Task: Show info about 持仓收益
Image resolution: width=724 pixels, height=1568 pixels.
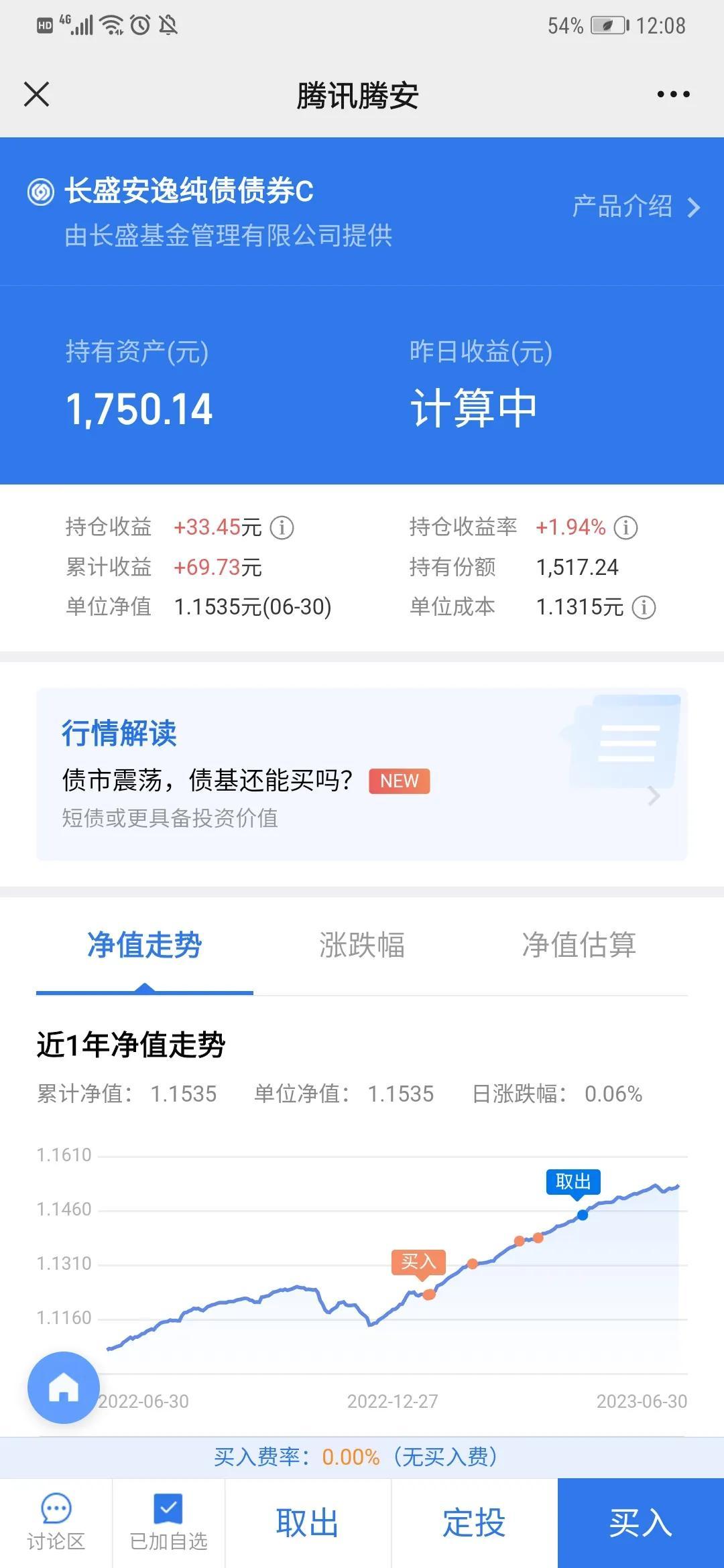Action: (x=282, y=528)
